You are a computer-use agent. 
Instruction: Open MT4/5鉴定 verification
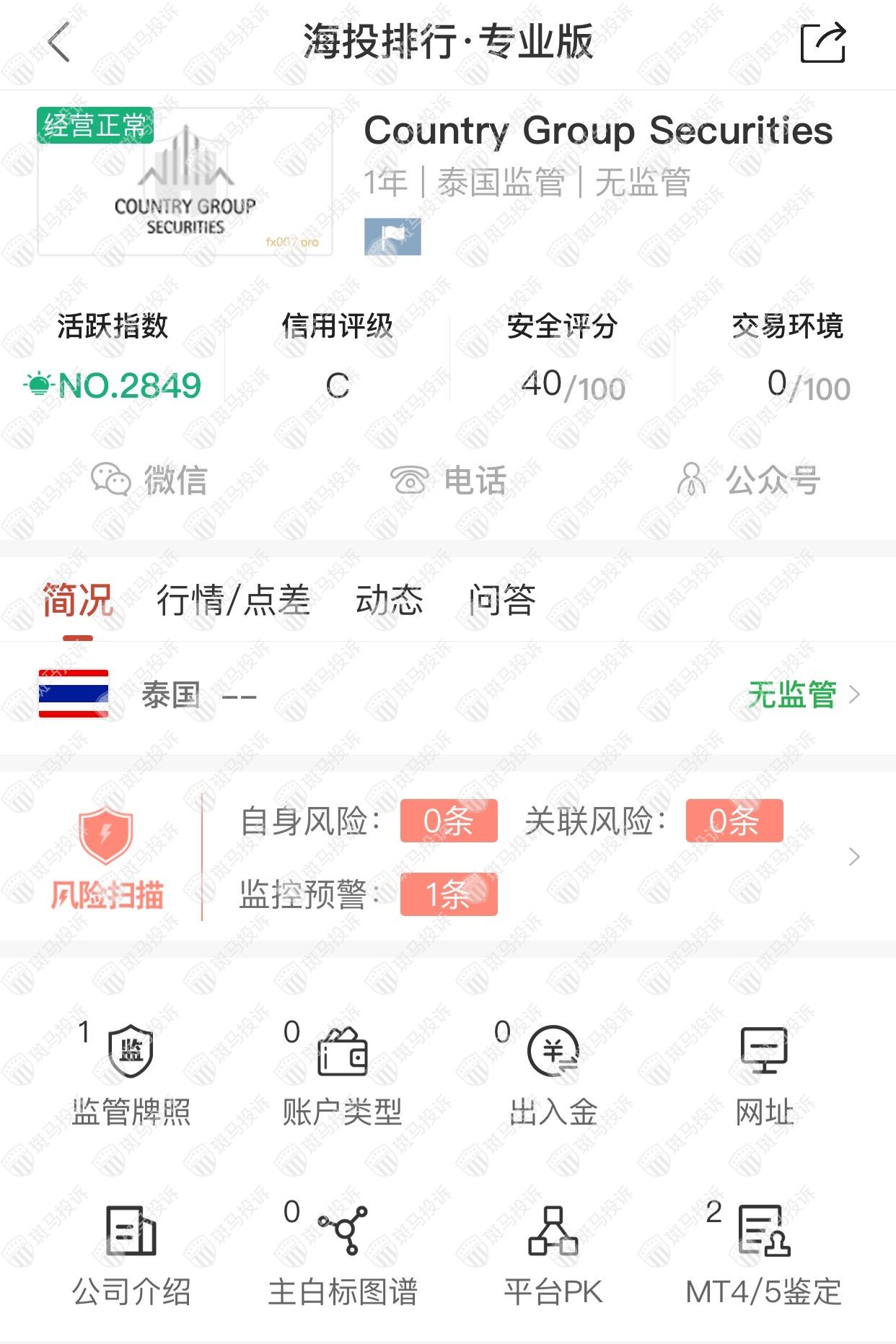click(x=764, y=1256)
